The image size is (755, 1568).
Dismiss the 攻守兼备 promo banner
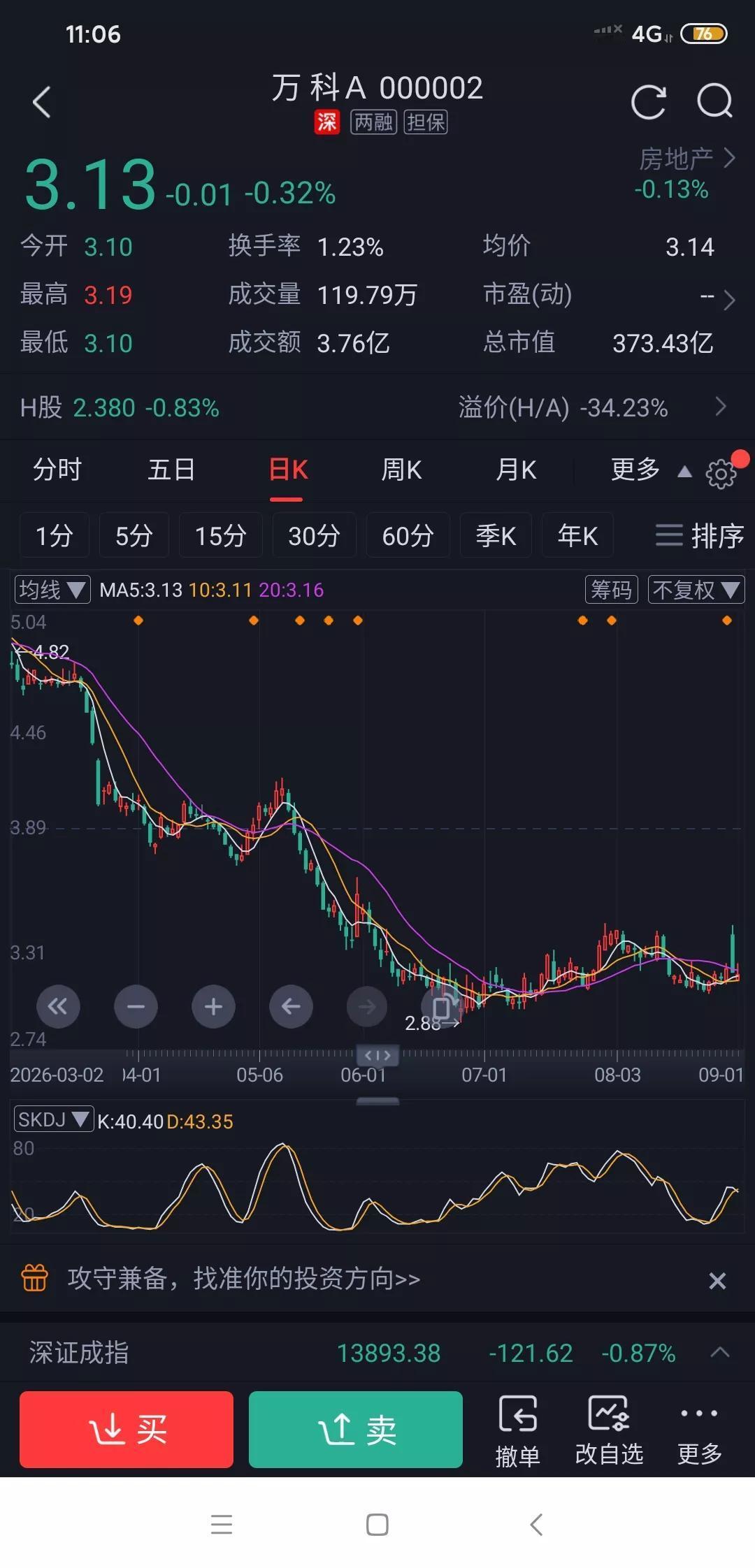717,1280
